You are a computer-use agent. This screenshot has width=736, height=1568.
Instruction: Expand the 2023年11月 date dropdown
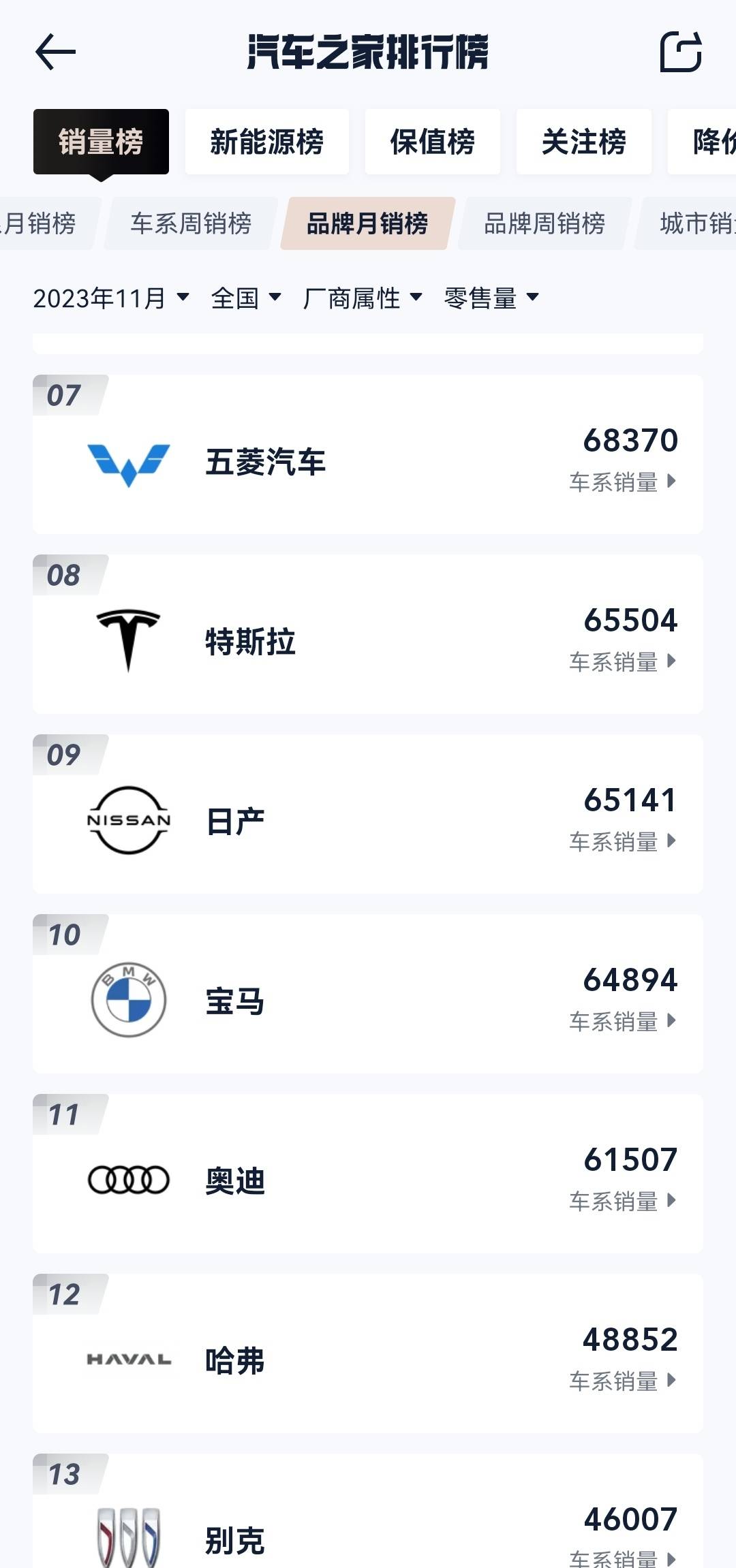(x=111, y=298)
